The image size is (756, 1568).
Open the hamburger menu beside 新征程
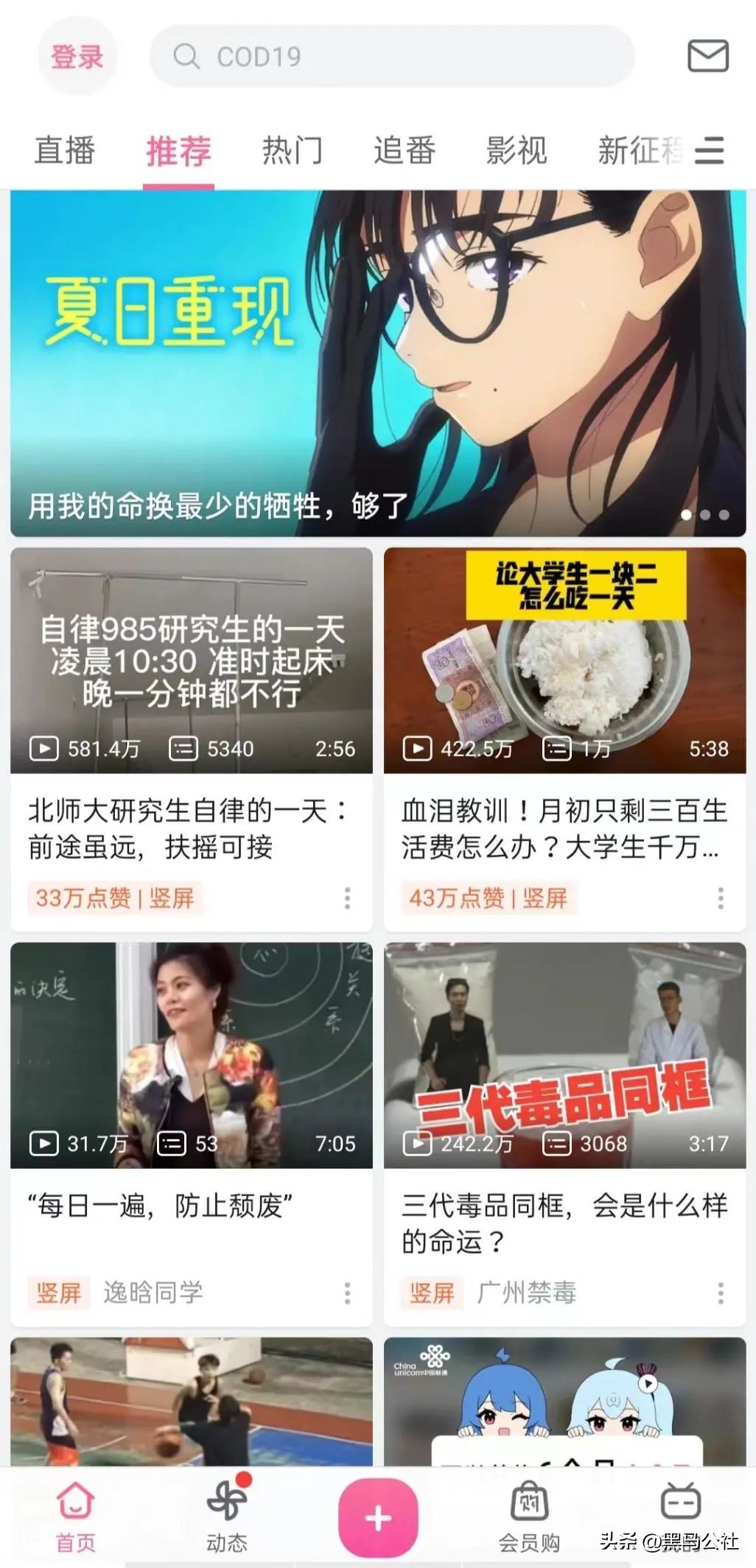click(x=710, y=150)
